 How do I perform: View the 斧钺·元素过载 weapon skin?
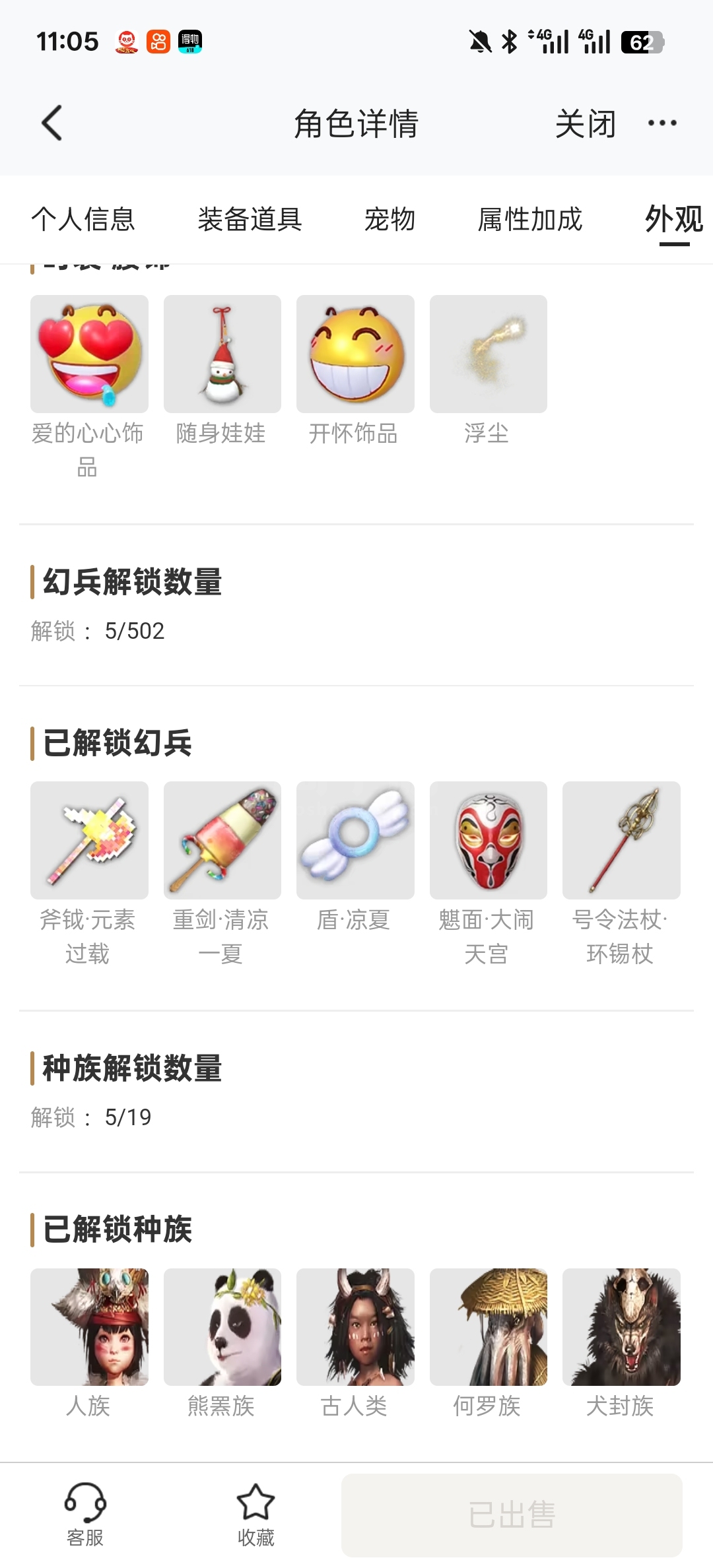click(89, 840)
